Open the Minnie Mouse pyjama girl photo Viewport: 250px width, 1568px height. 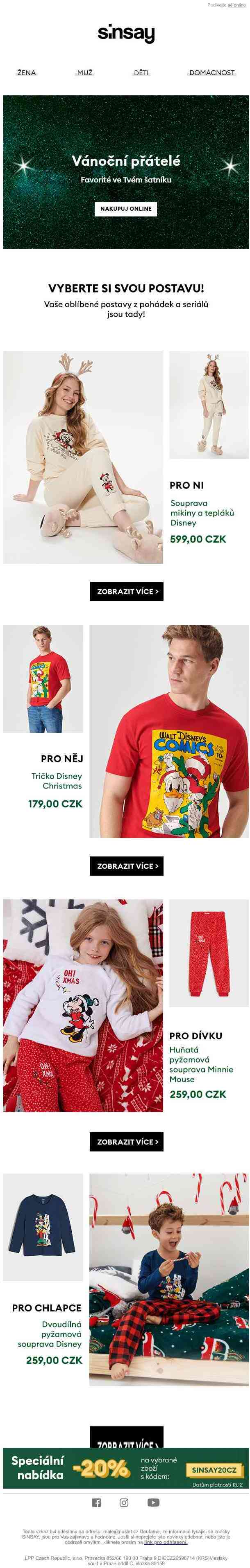click(83, 1005)
